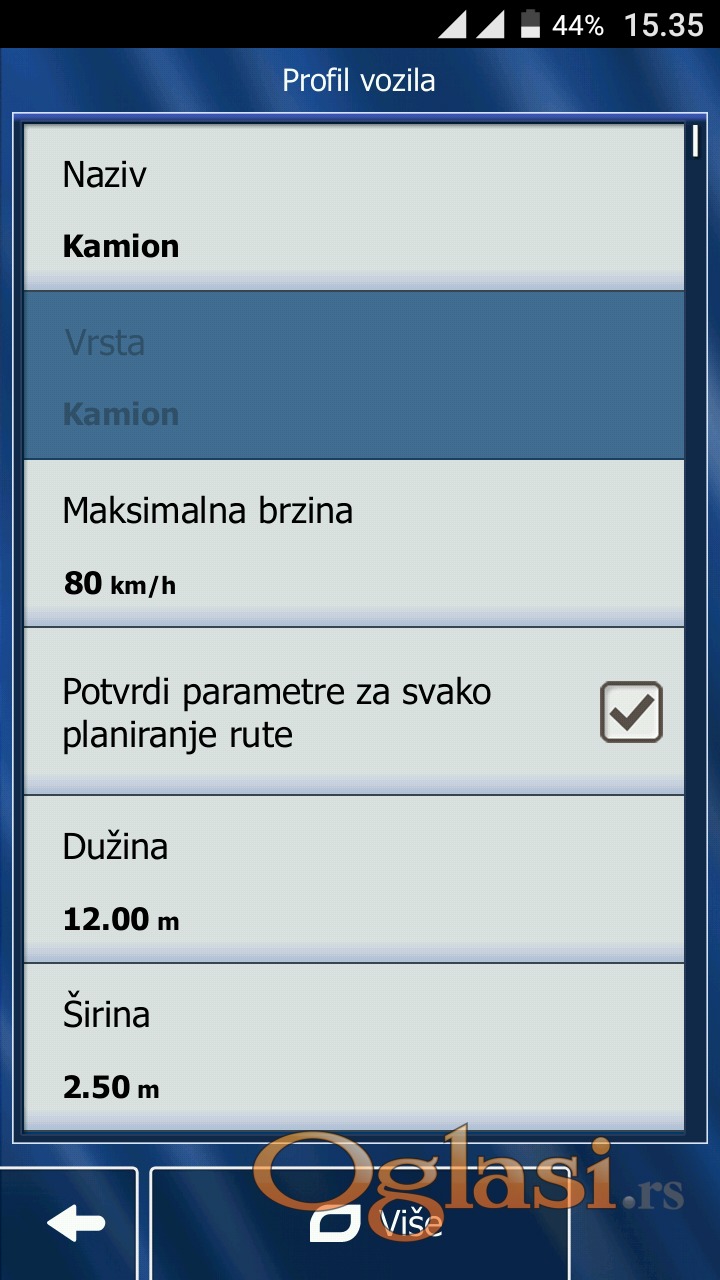This screenshot has height=1280, width=720.
Task: Open the Maksimalna brzina setting
Action: [353, 544]
